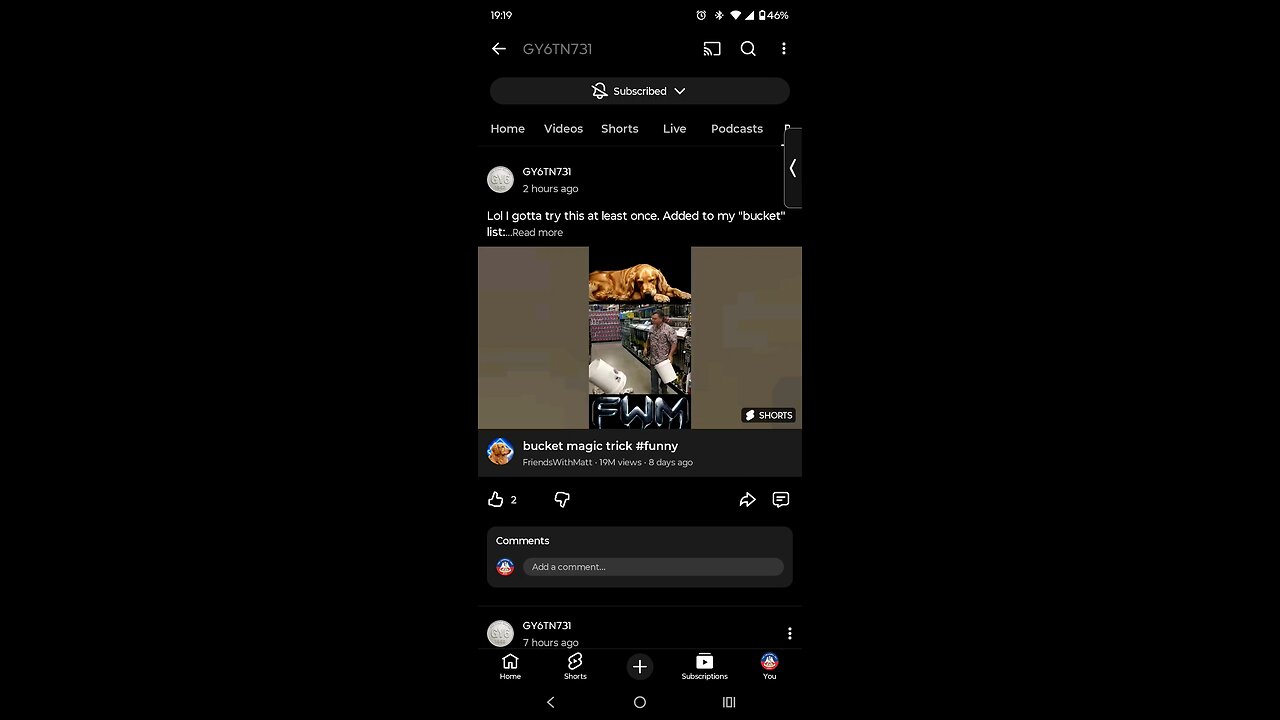The height and width of the screenshot is (720, 1280).
Task: Open the Subscribed notification dropdown
Action: pyautogui.click(x=640, y=91)
